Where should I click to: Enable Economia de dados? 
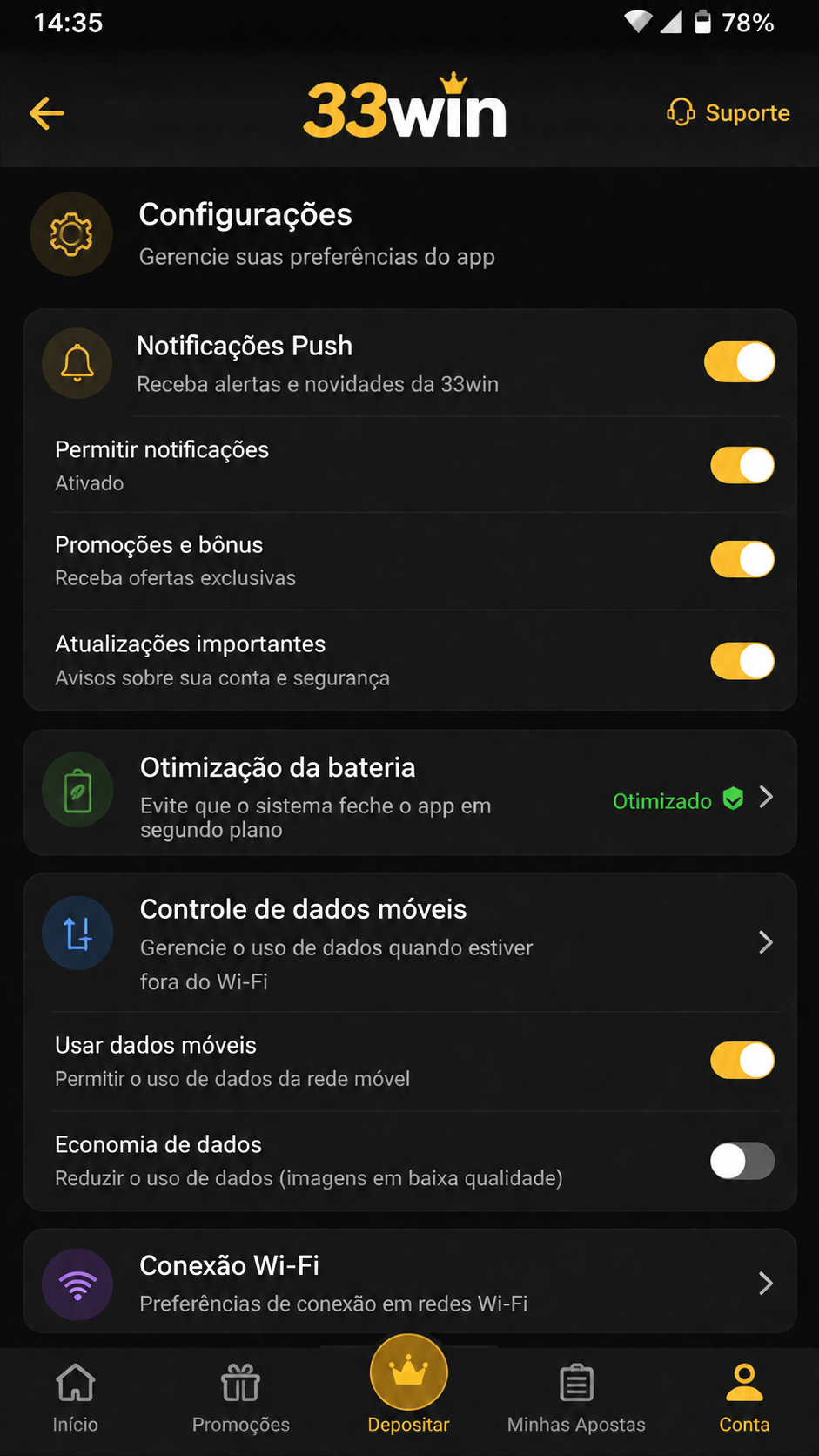point(742,1161)
